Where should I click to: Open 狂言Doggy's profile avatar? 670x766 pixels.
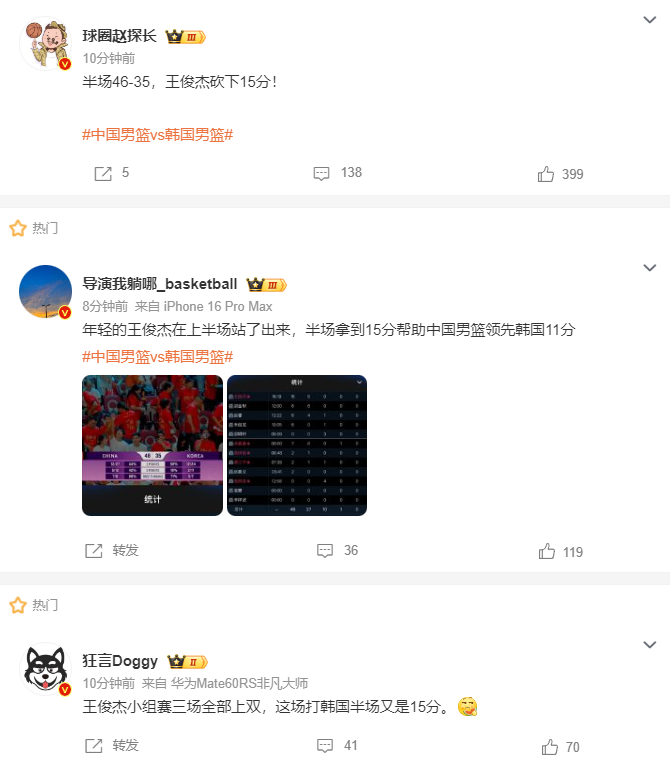(46, 669)
